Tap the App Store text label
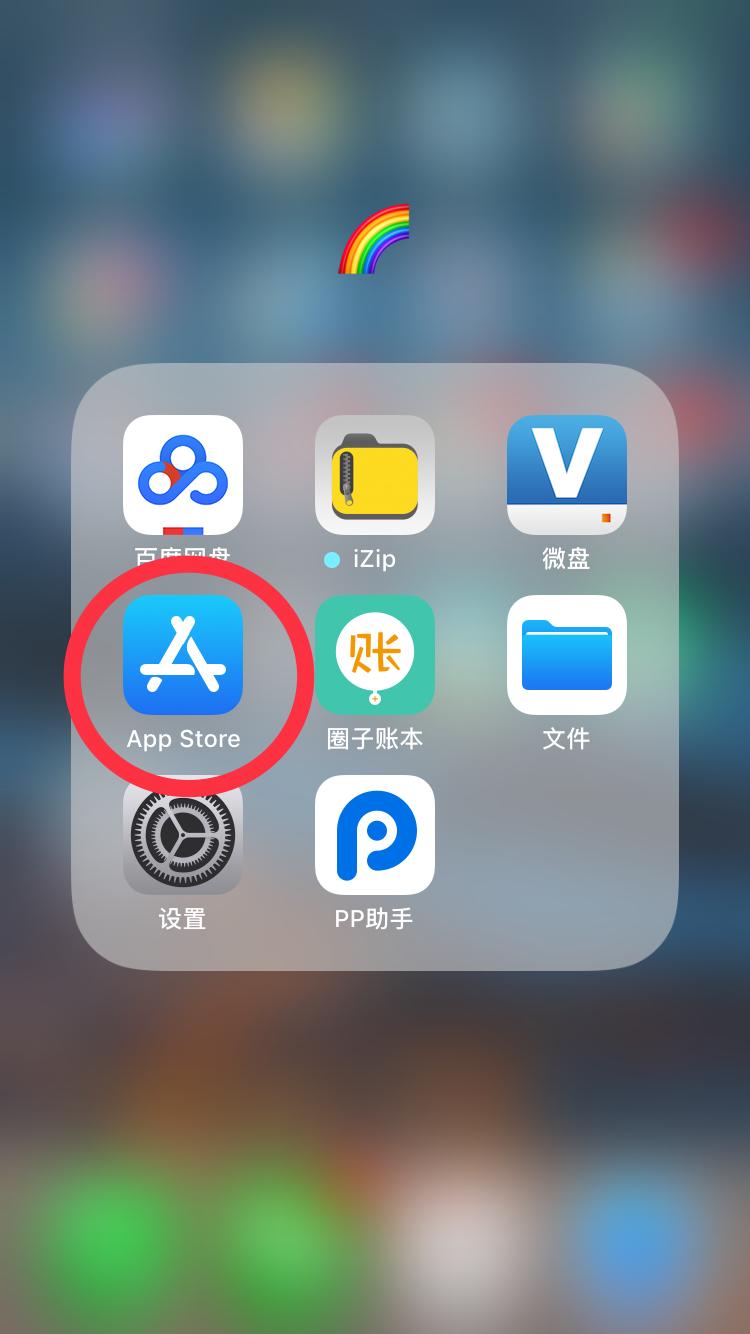Viewport: 750px width, 1334px height. click(183, 739)
